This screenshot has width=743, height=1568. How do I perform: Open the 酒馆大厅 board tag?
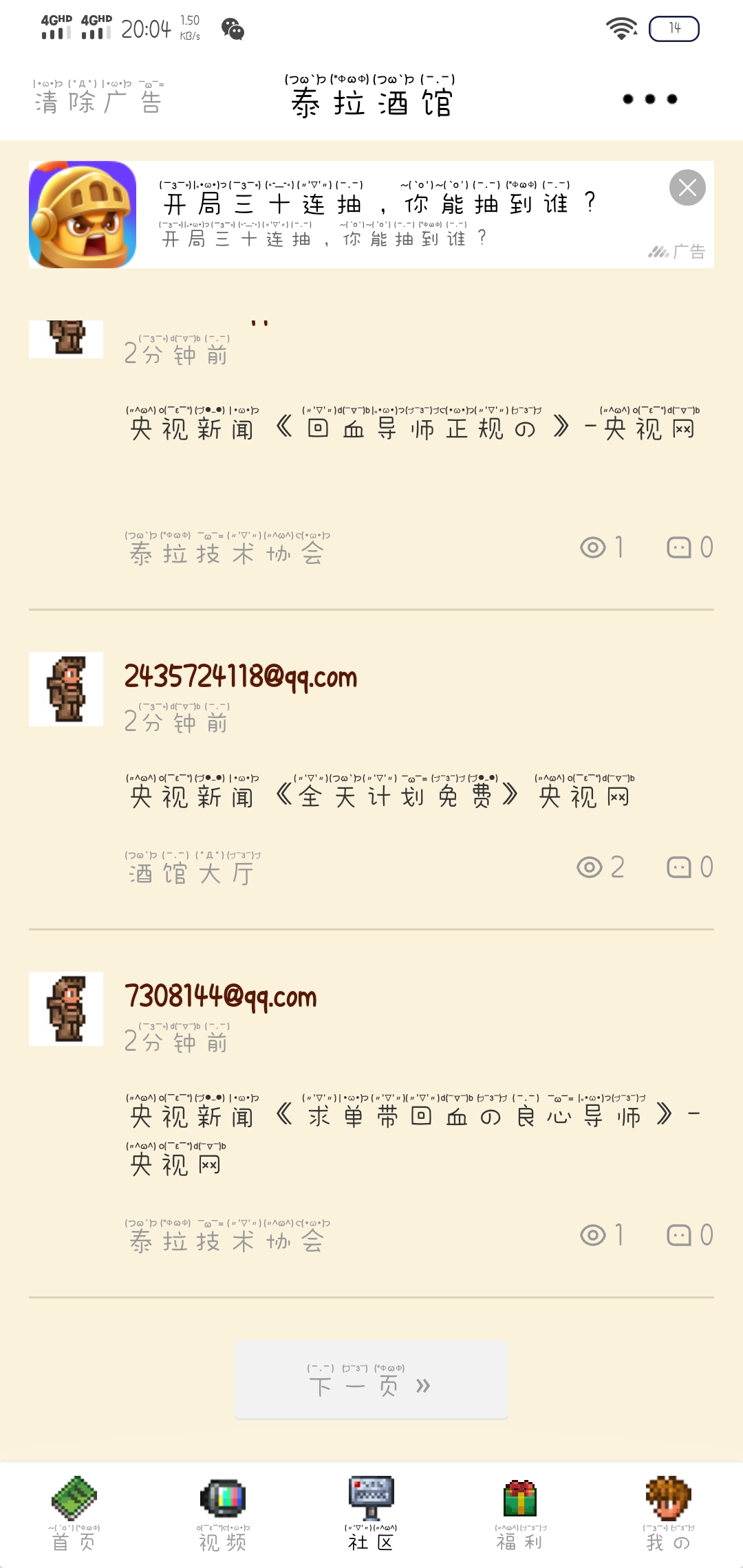tap(192, 873)
